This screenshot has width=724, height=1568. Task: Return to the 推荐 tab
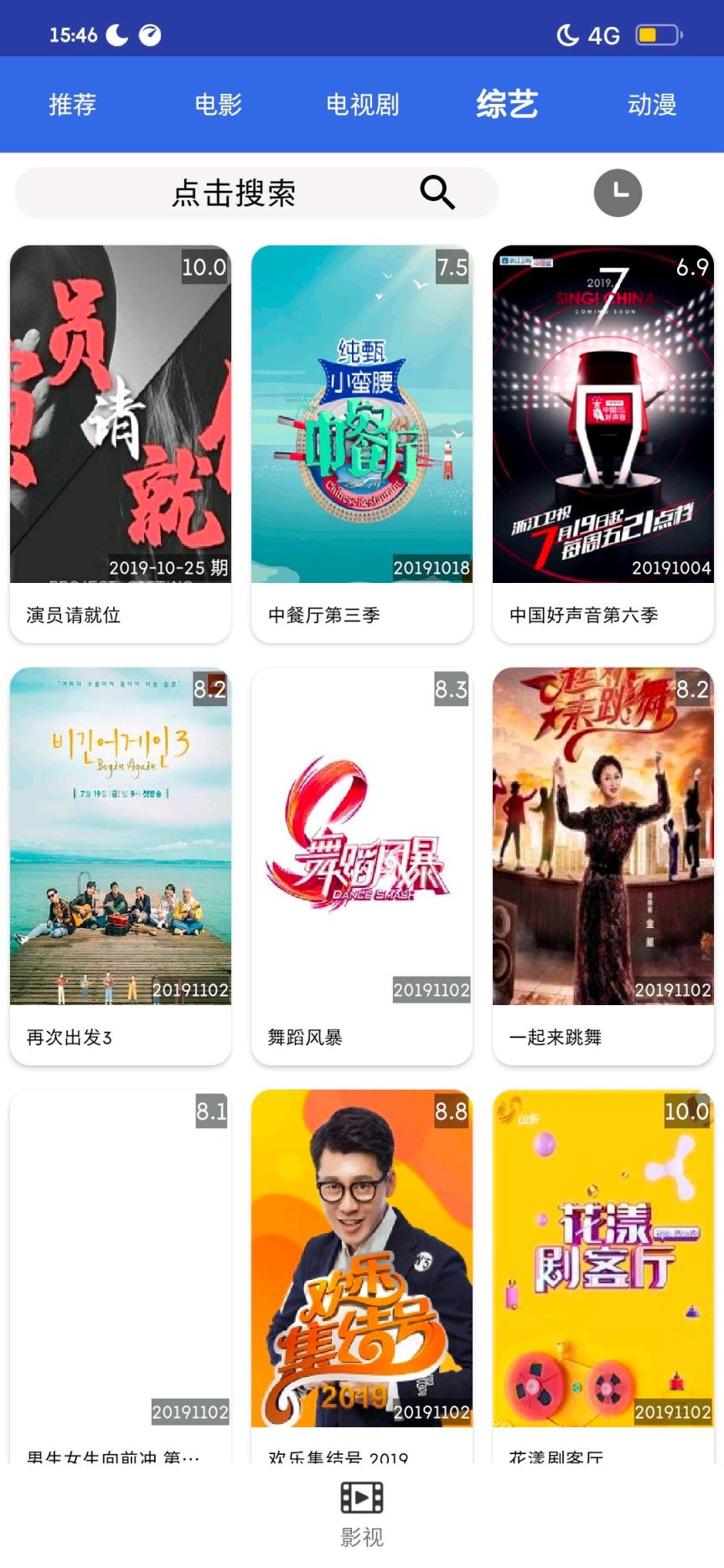[72, 105]
